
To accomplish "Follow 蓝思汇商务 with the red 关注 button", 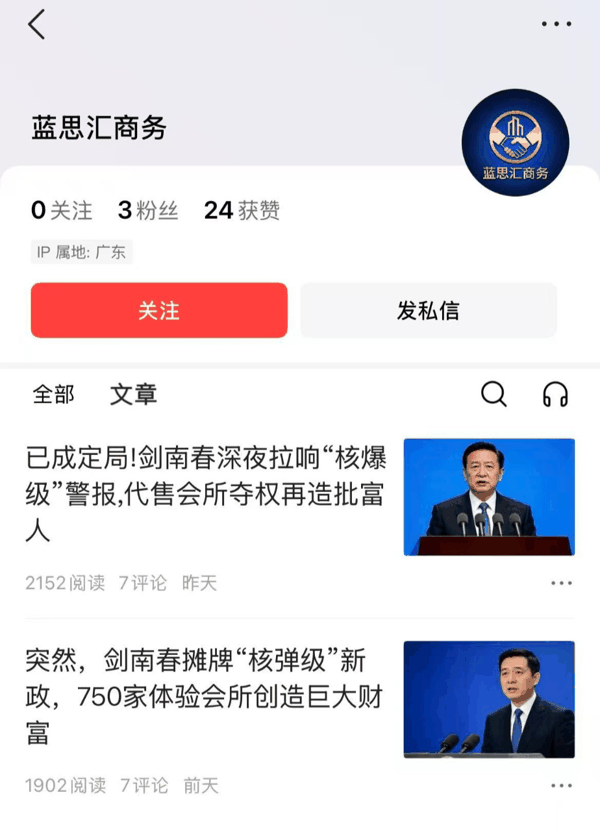I will click(x=159, y=310).
